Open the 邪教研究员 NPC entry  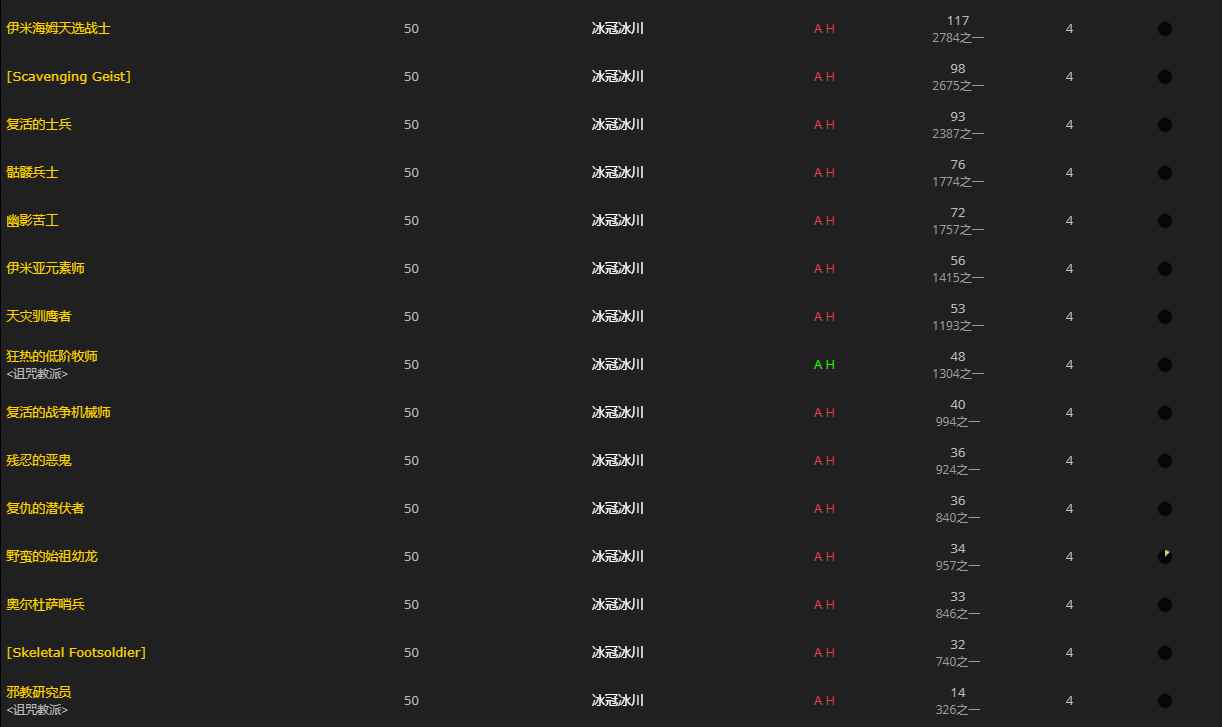coord(39,692)
